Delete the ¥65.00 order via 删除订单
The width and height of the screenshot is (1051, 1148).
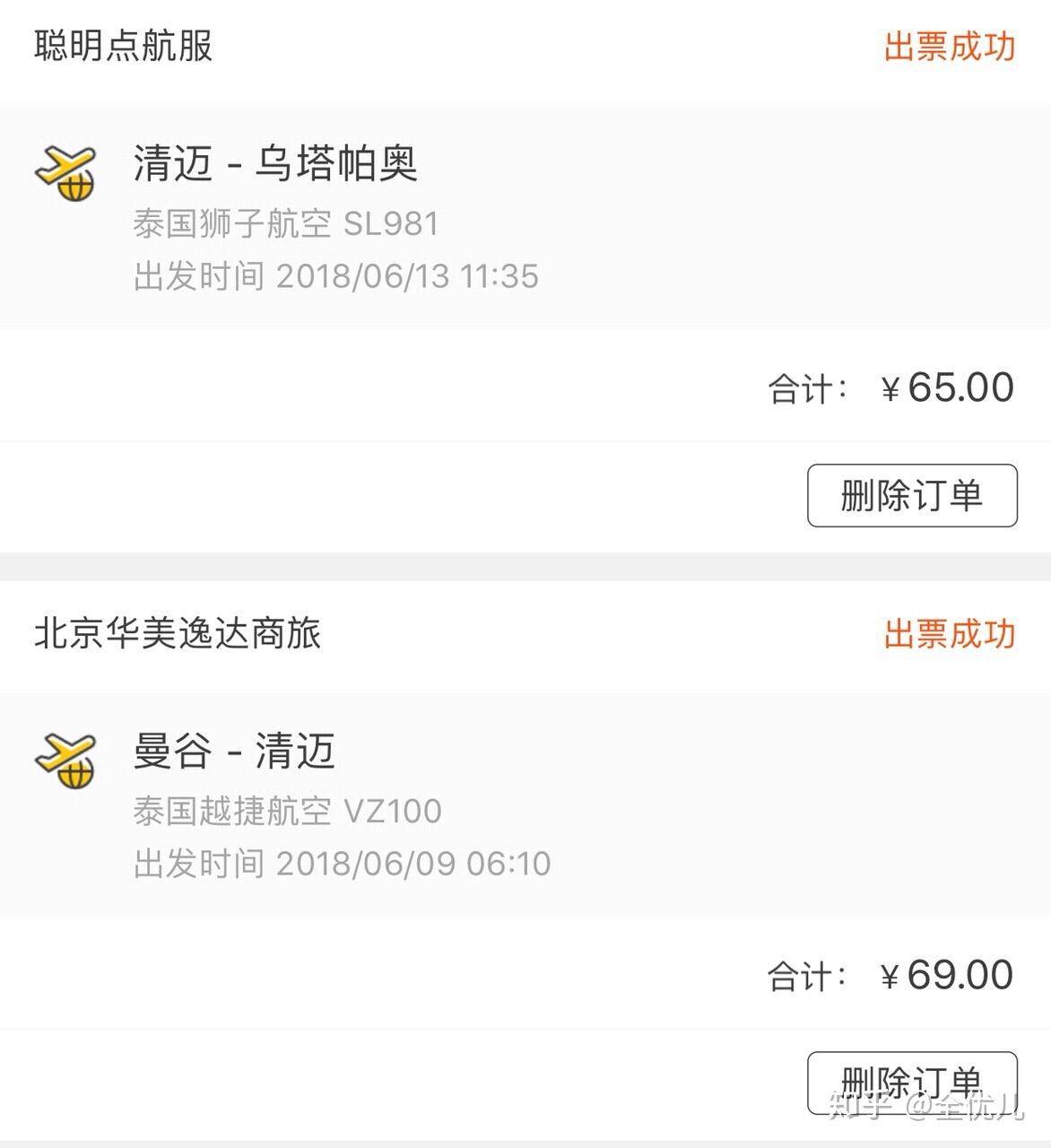click(x=912, y=495)
